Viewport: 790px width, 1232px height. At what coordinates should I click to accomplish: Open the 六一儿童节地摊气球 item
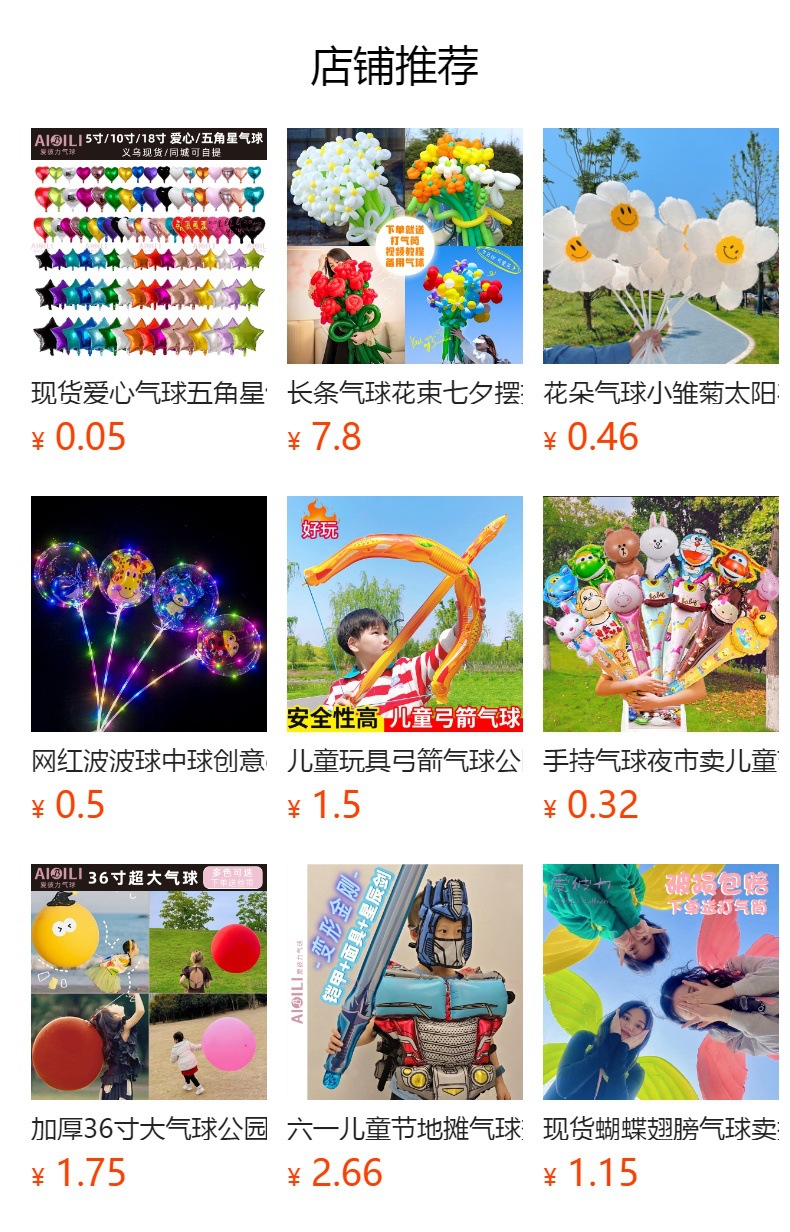[405, 1028]
